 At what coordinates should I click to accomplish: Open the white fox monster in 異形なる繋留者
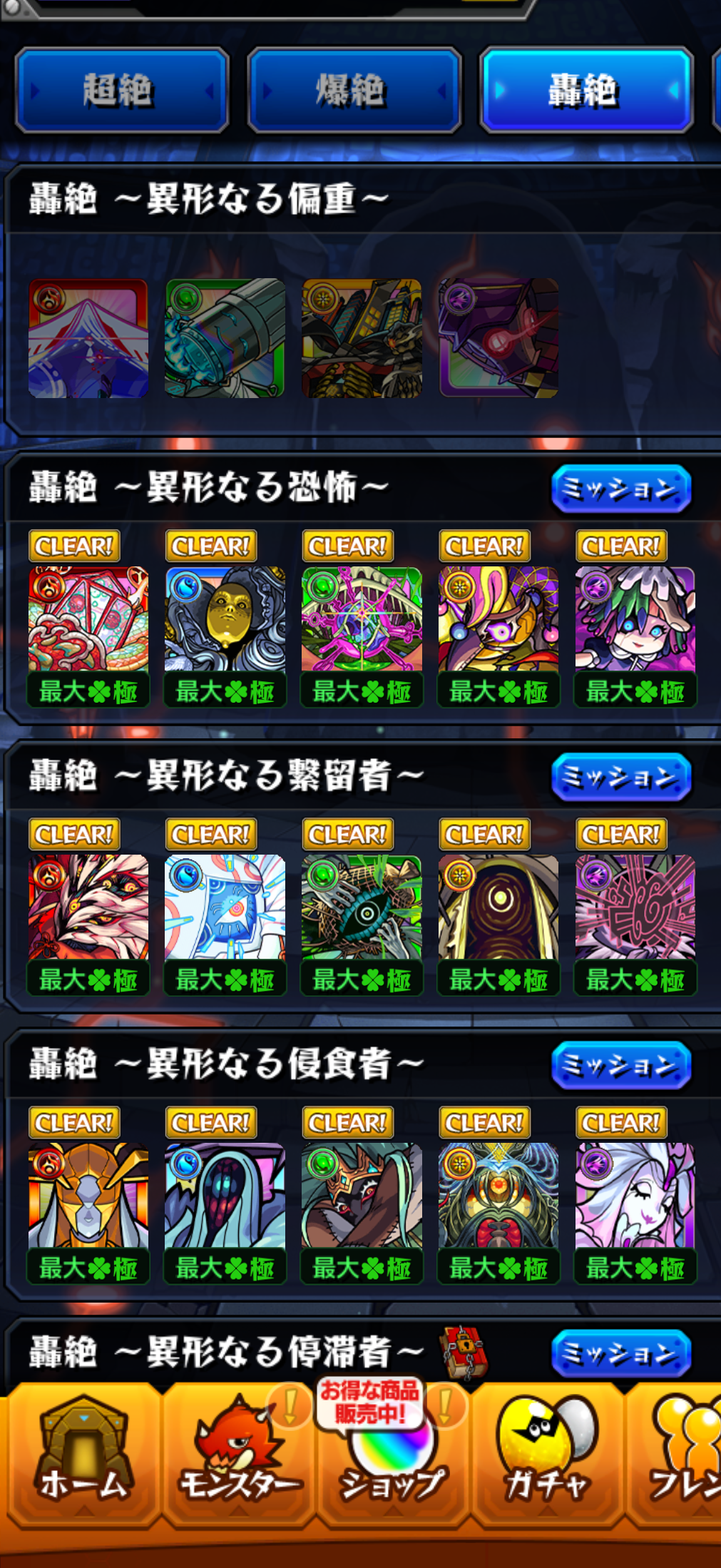coord(88,907)
